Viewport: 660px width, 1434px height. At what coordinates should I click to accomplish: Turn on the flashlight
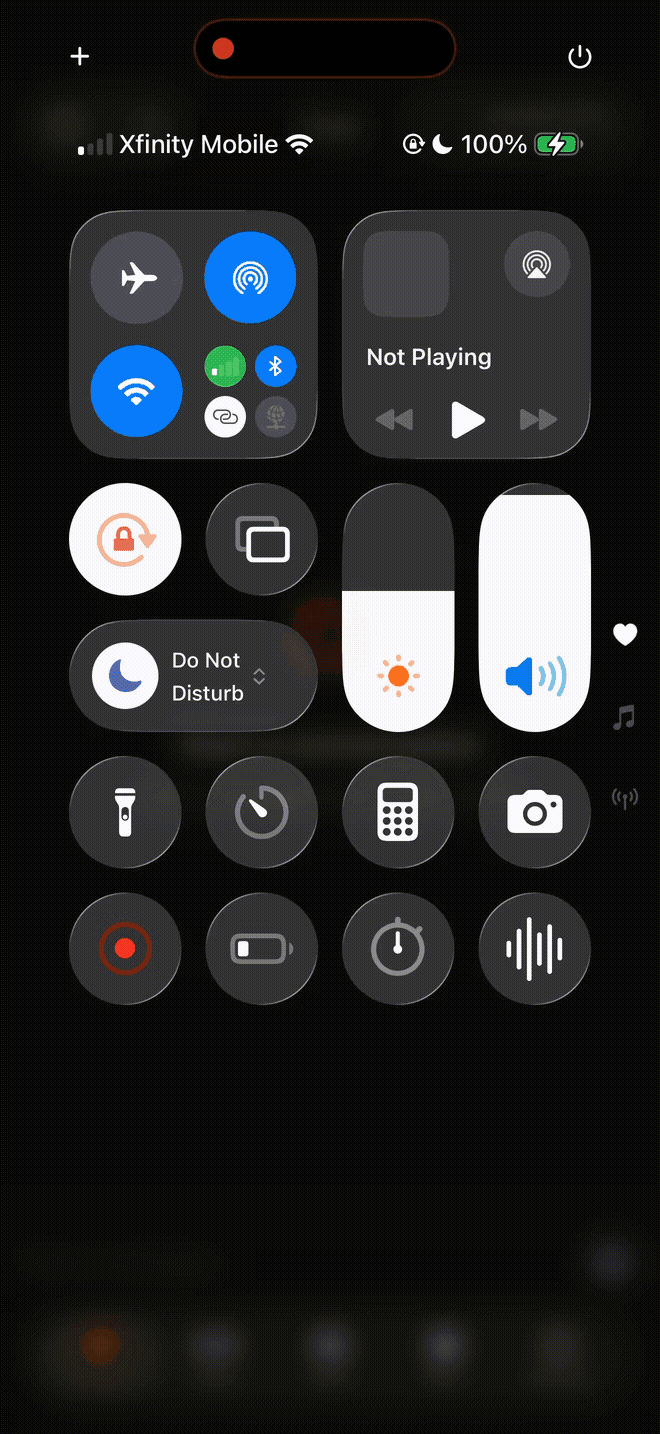125,812
